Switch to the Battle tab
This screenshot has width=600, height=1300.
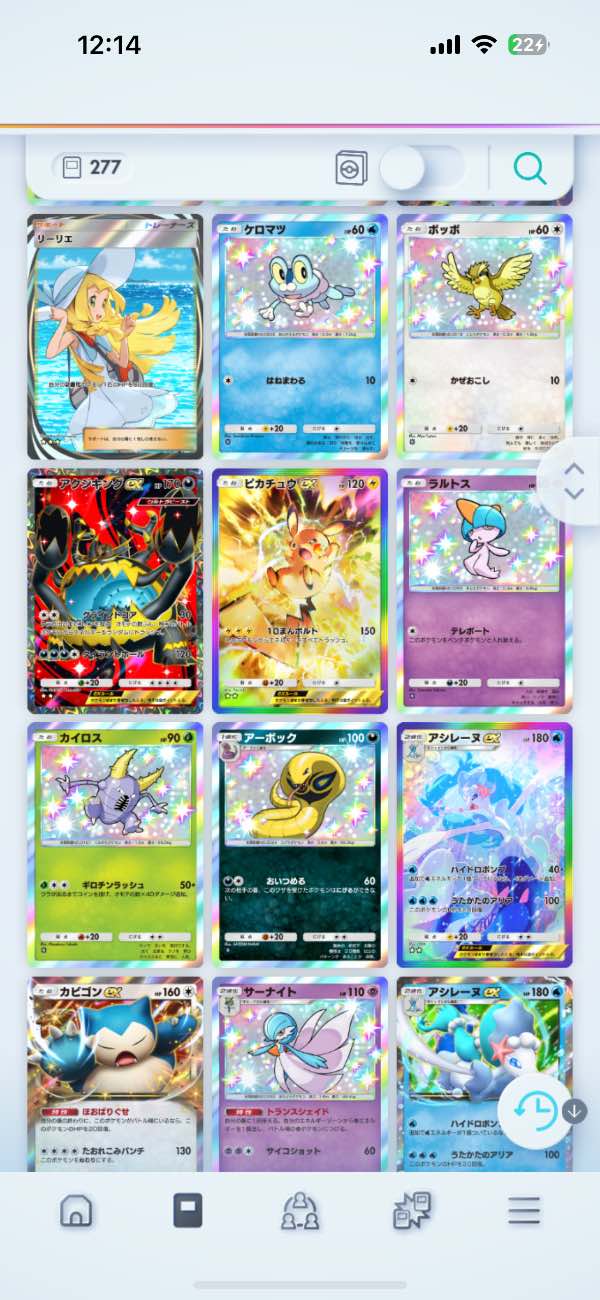411,1211
